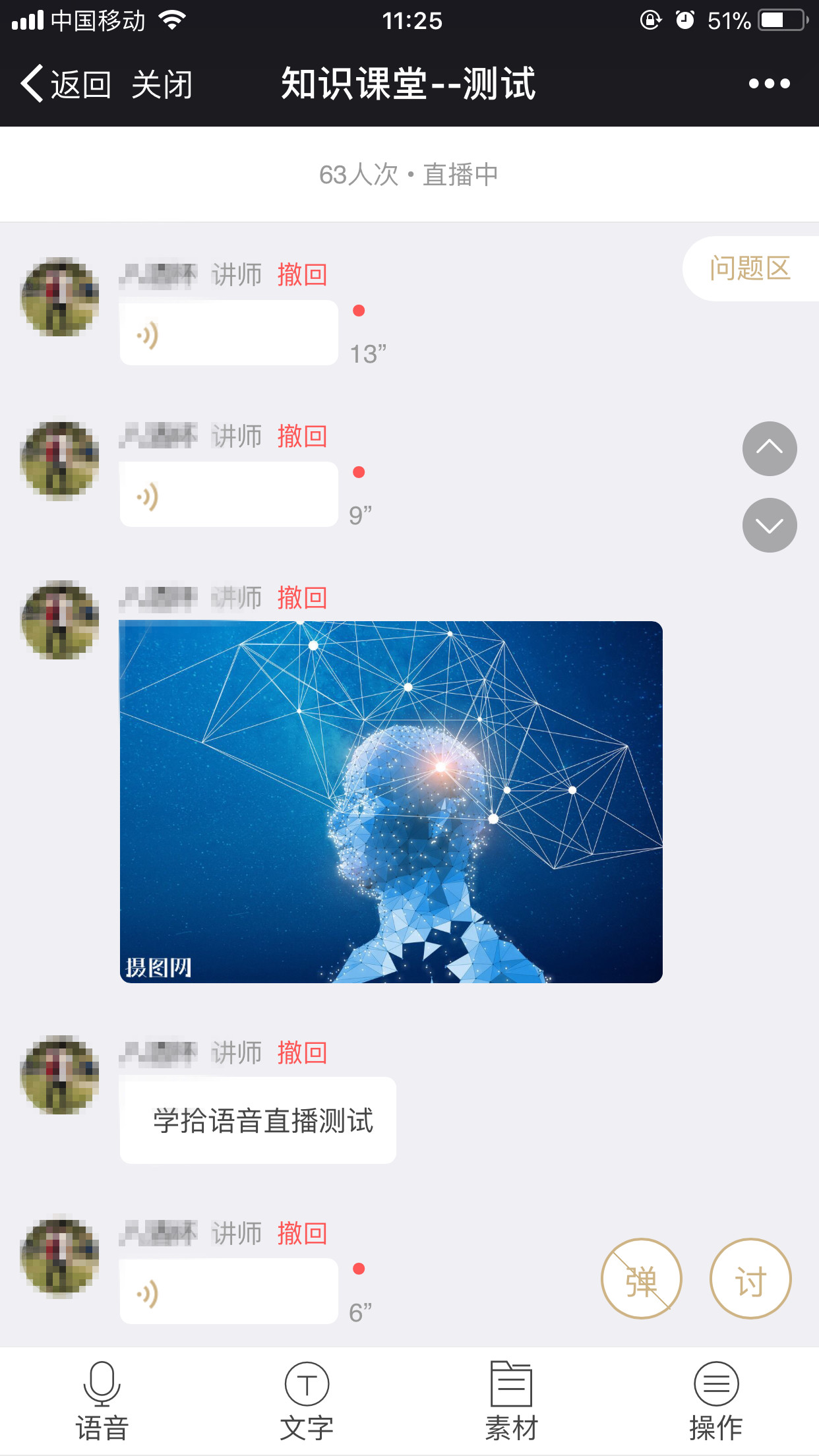Select the 文字 text input tab
Viewport: 819px width, 1456px height.
[307, 1401]
